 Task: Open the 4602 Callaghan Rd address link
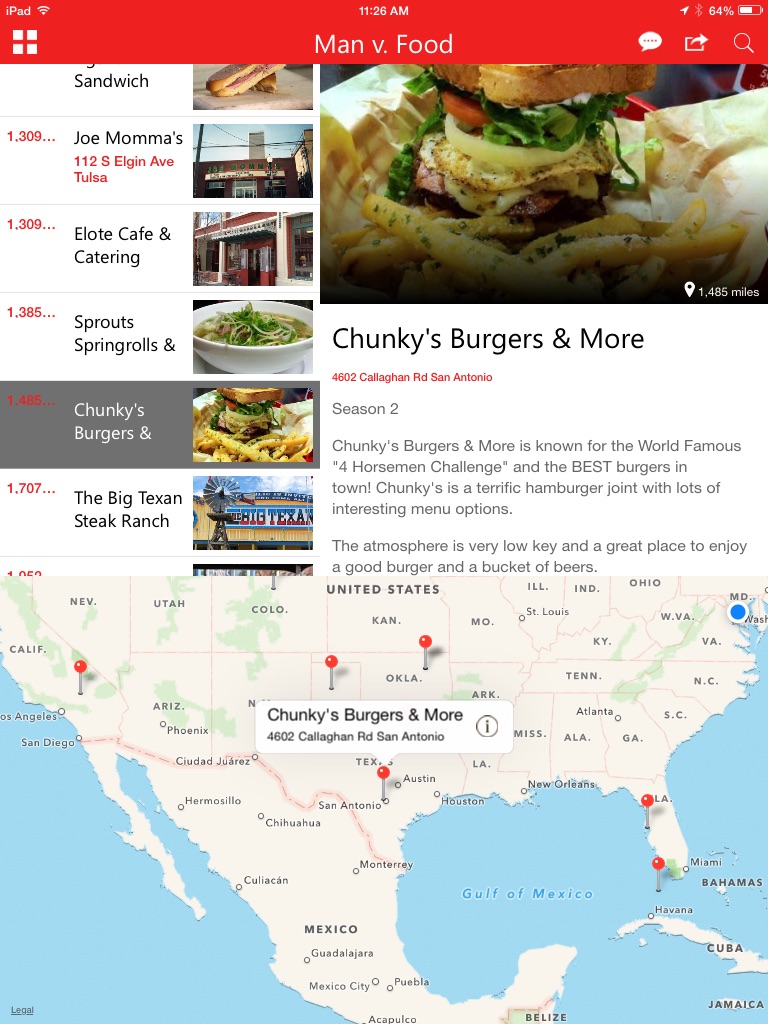(x=412, y=378)
